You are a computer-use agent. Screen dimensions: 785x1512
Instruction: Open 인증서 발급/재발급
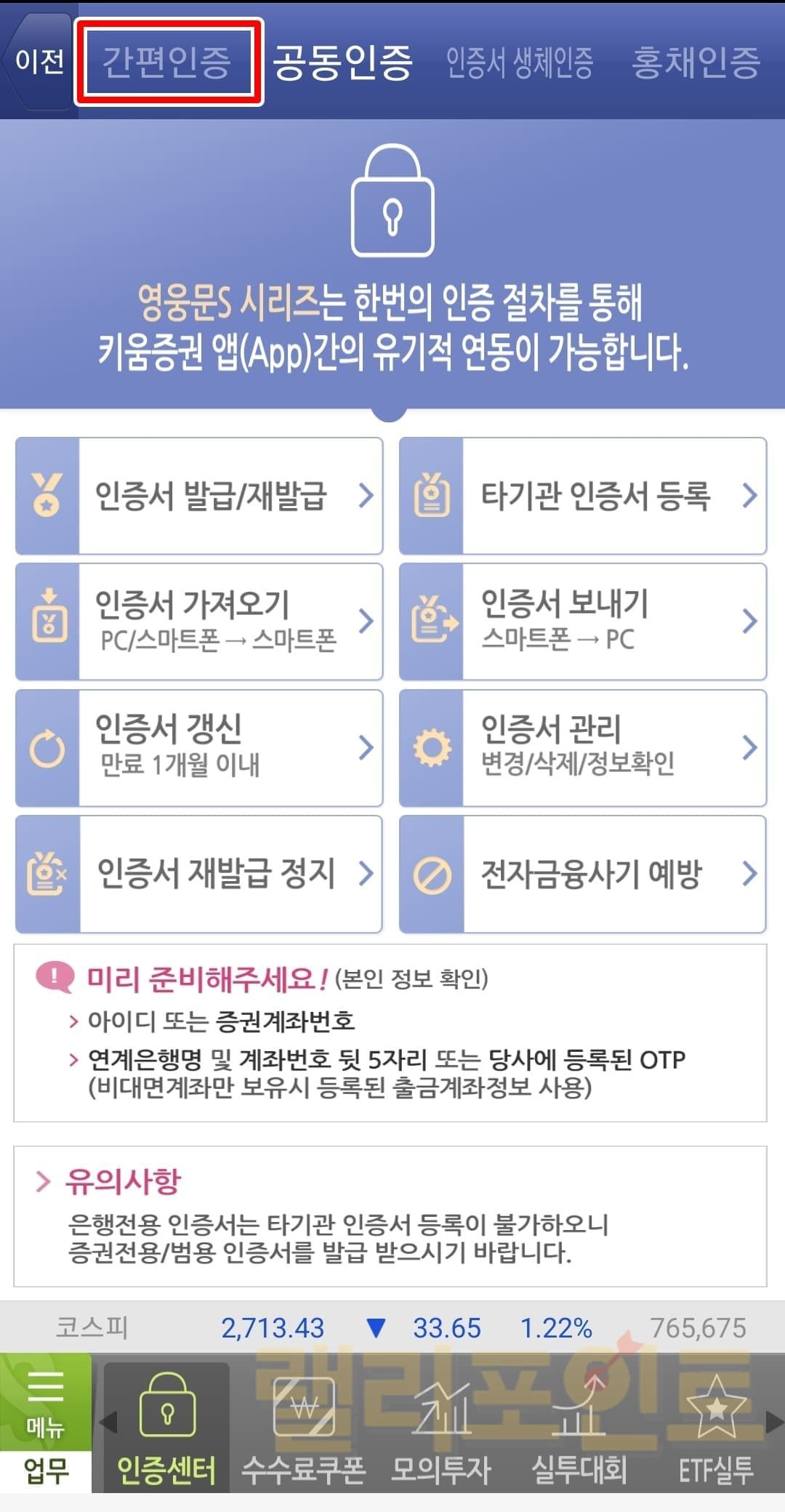pyautogui.click(x=199, y=496)
